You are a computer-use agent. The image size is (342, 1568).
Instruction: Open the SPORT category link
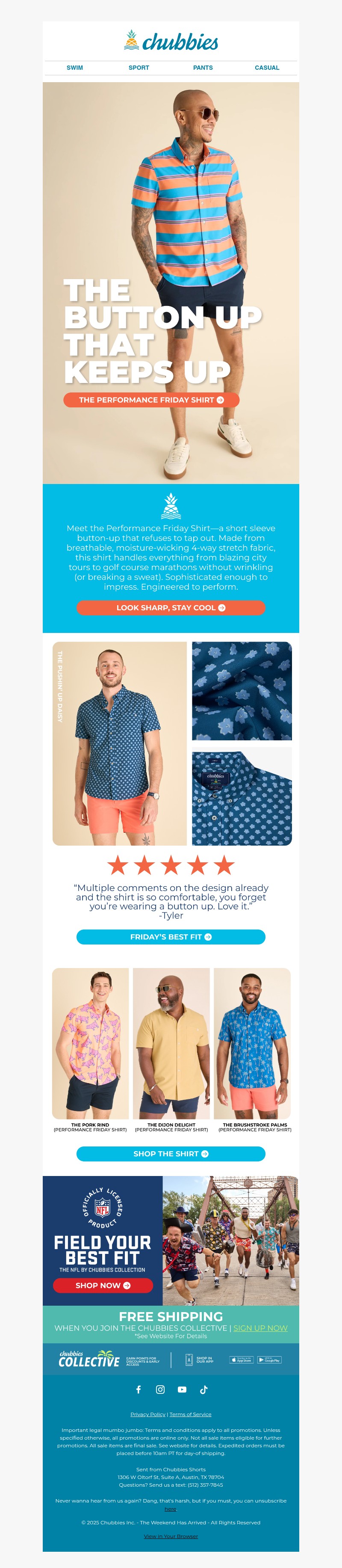tap(139, 68)
